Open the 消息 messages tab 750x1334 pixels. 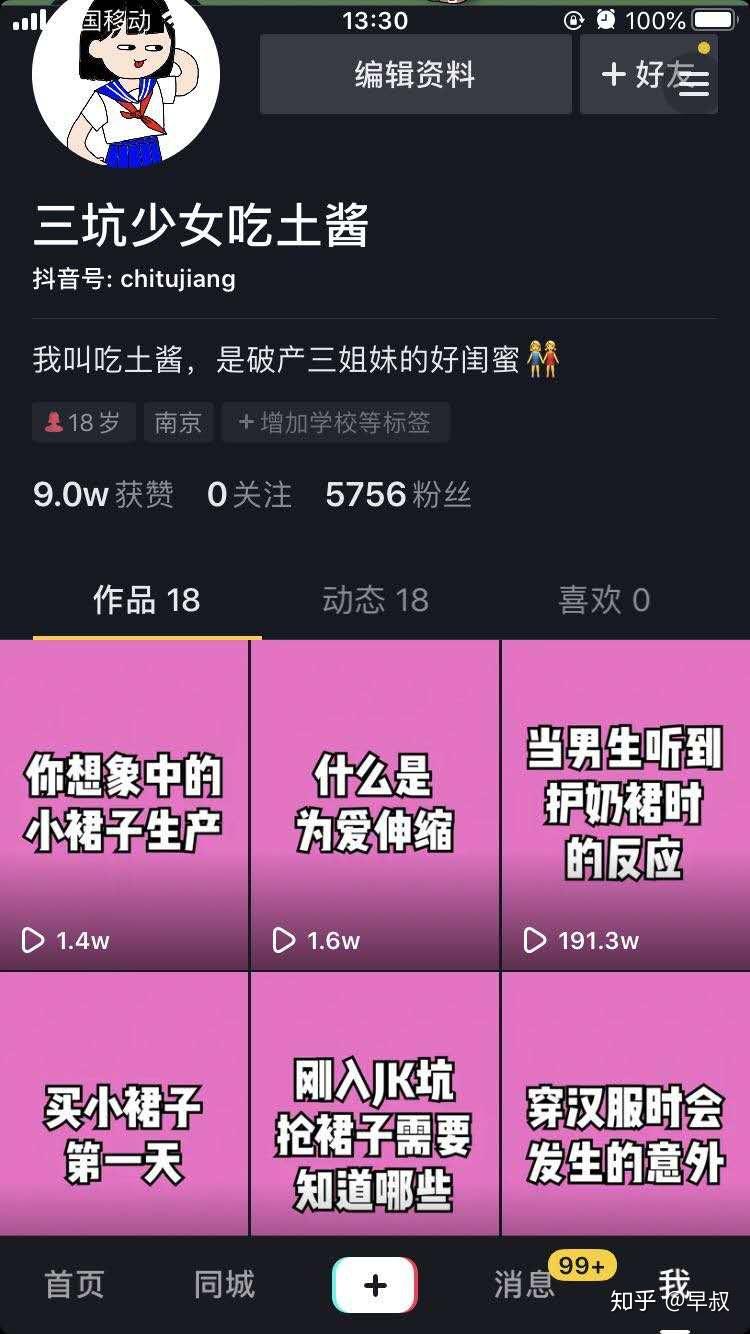tap(524, 1285)
